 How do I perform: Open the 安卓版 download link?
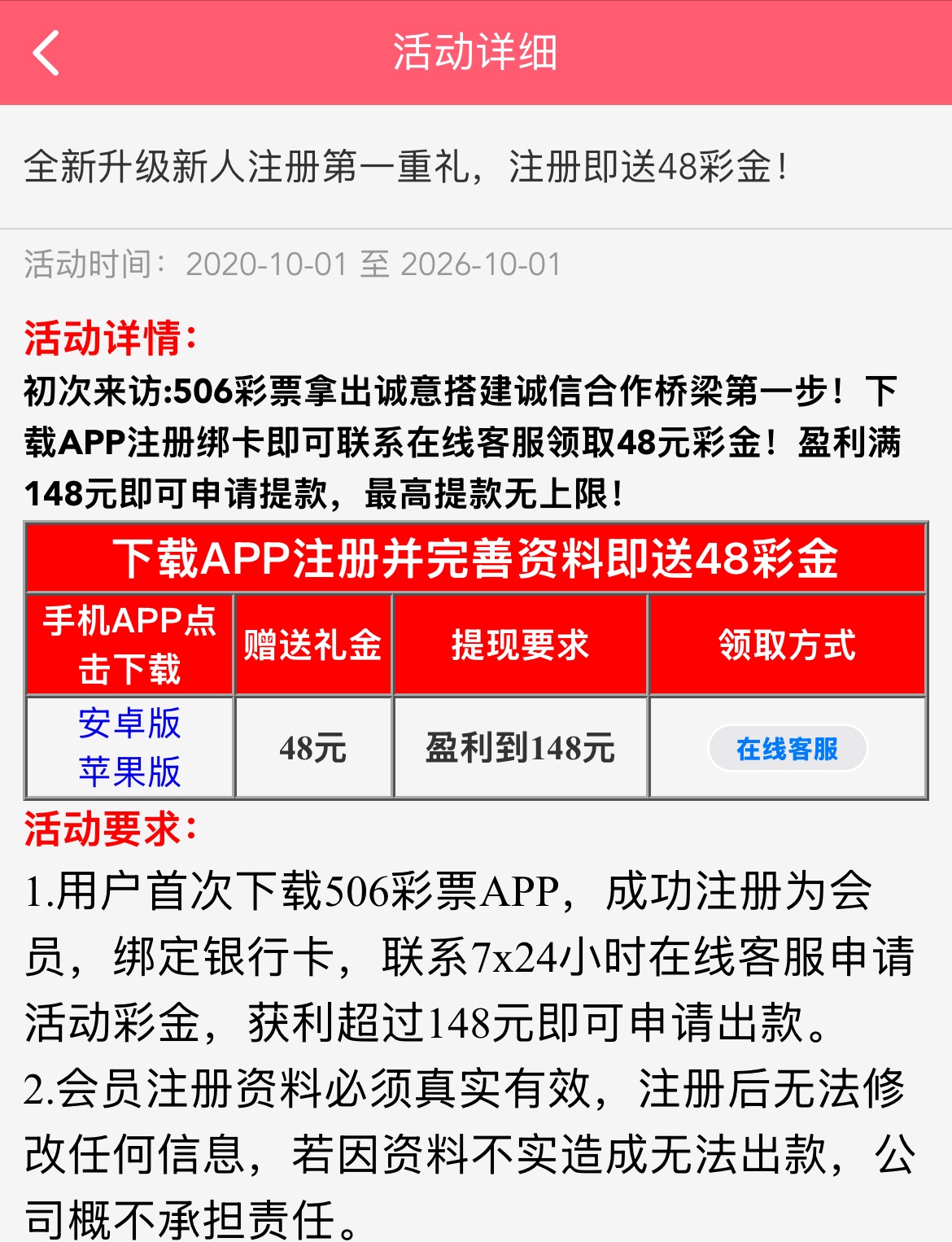click(129, 723)
